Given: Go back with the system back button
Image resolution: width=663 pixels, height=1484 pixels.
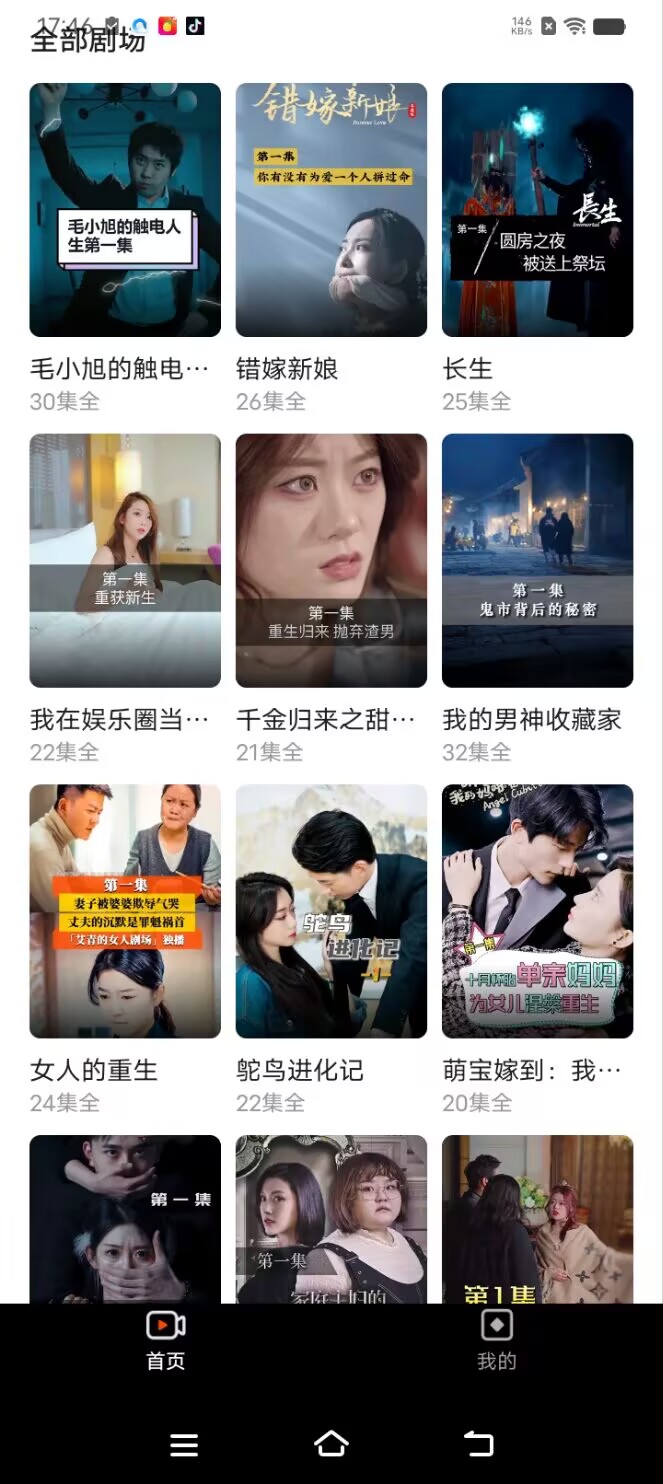Looking at the screenshot, I should pyautogui.click(x=479, y=1443).
